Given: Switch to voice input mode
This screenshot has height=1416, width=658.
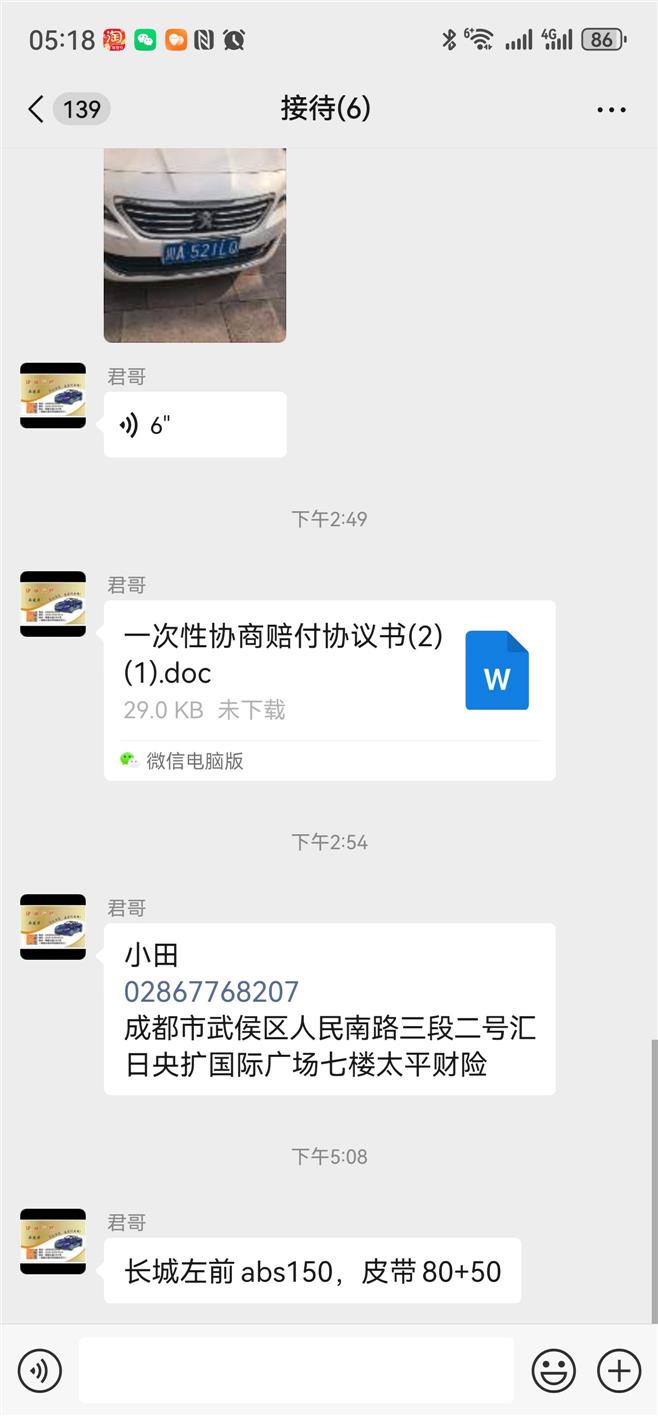Looking at the screenshot, I should (40, 1370).
